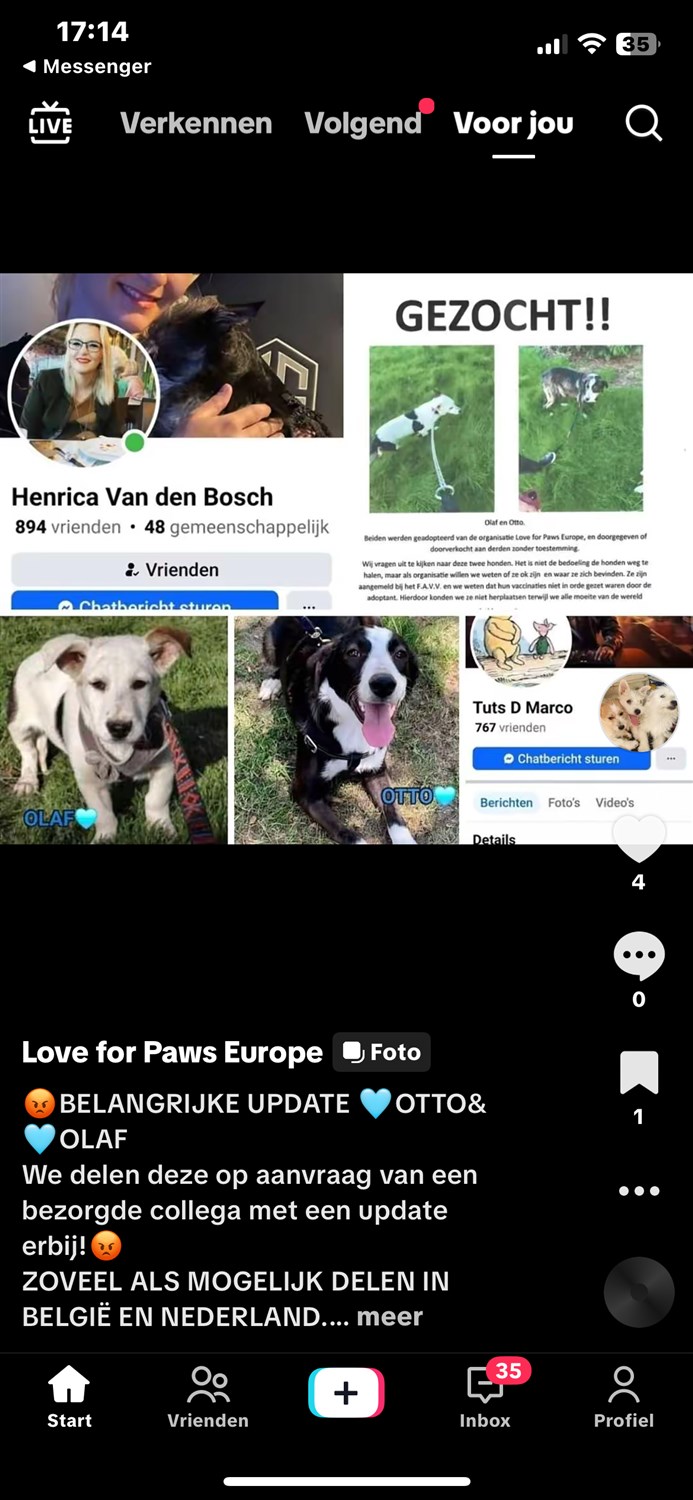Open the three-dot more options
This screenshot has height=1500, width=693.
(x=638, y=1191)
